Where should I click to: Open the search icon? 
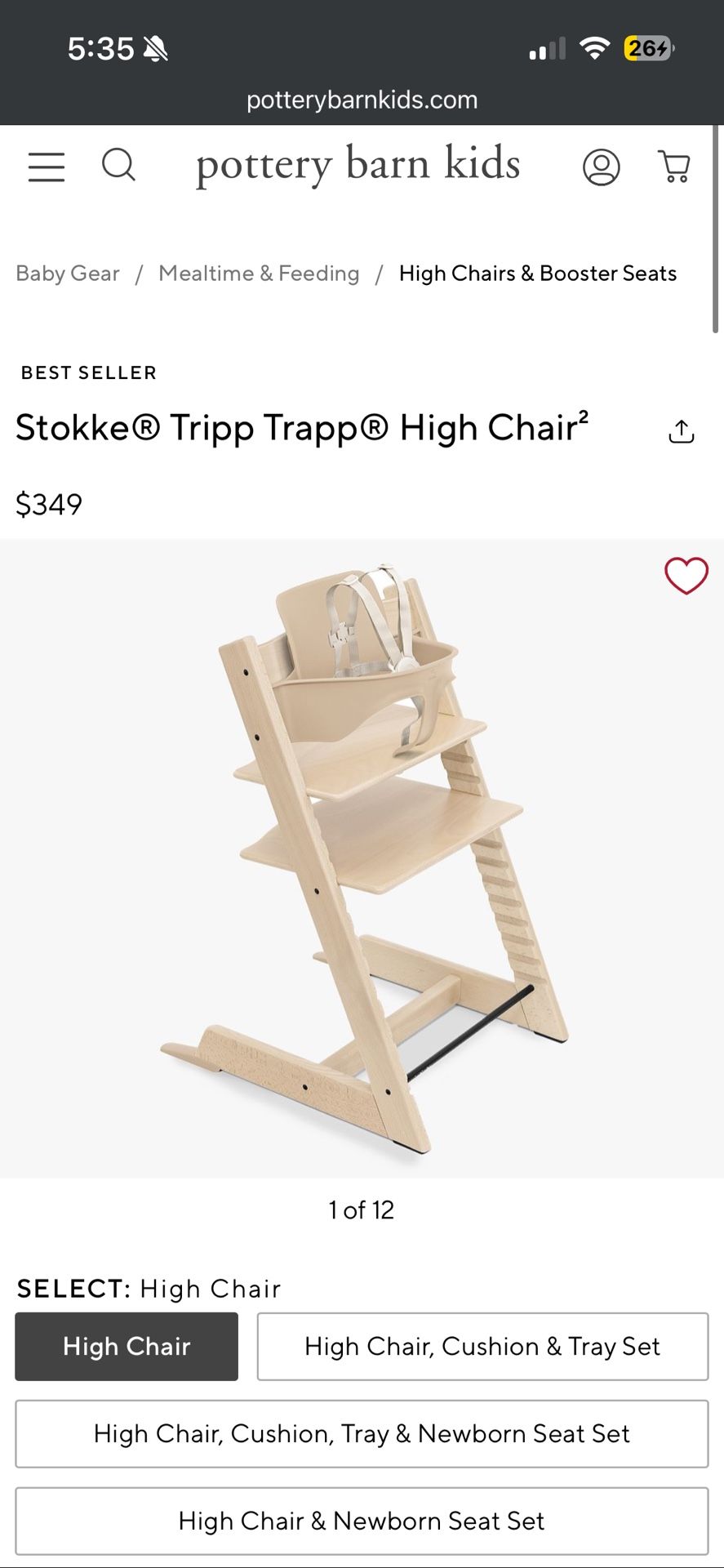118,165
